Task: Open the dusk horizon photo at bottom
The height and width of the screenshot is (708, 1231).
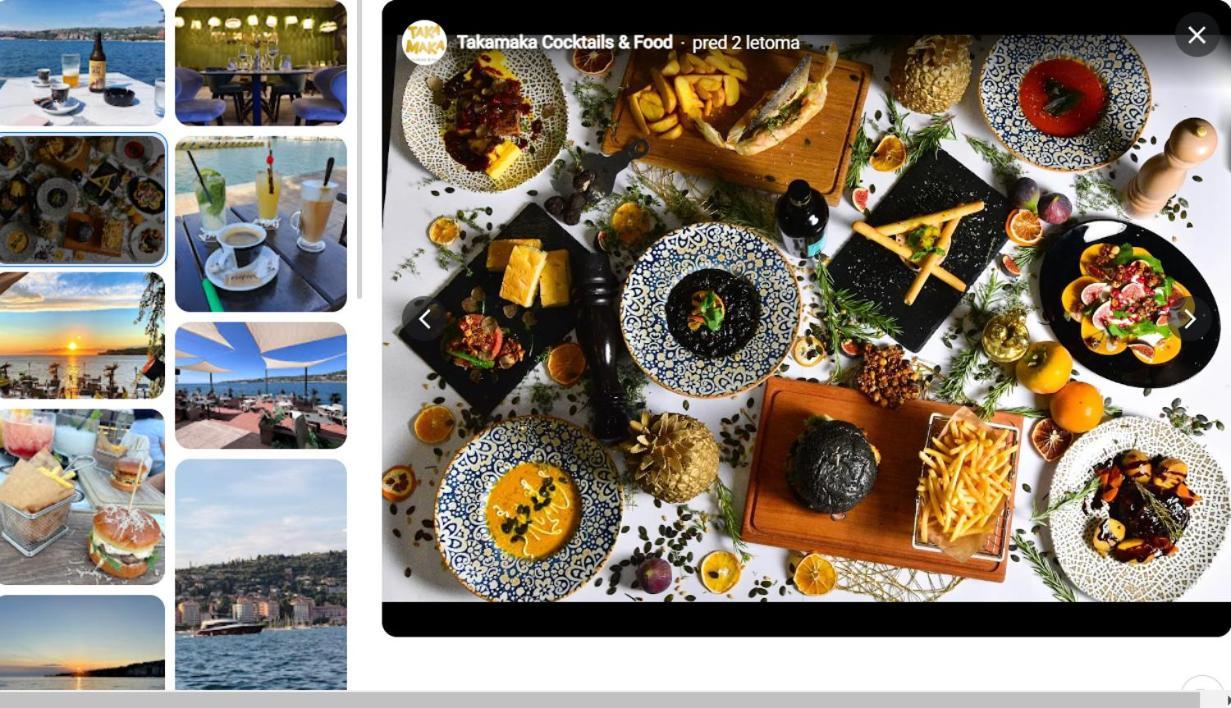Action: (82, 641)
